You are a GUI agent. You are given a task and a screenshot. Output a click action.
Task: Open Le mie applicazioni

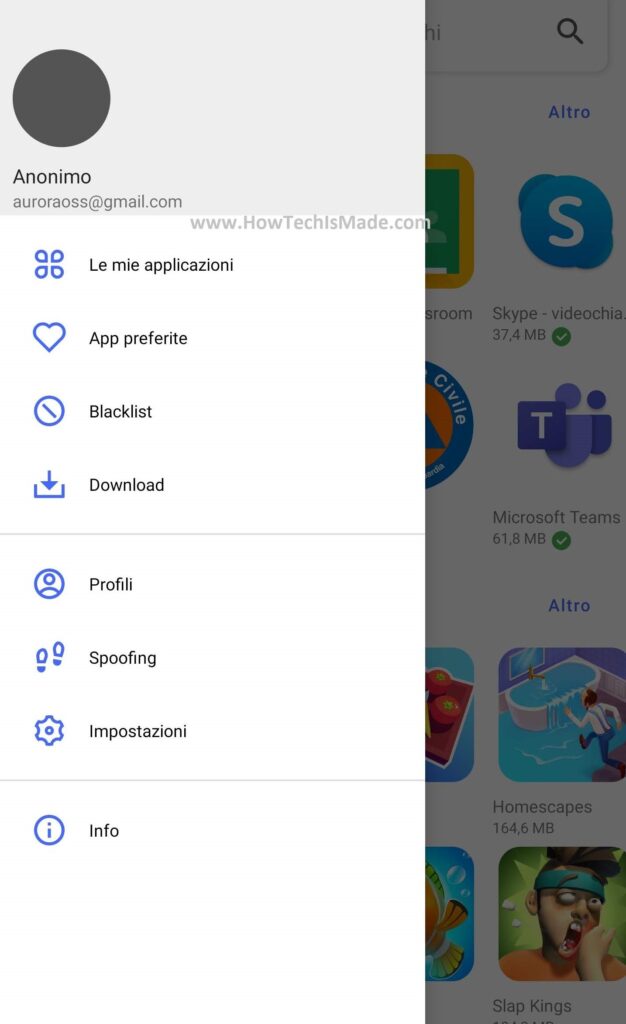tap(160, 265)
